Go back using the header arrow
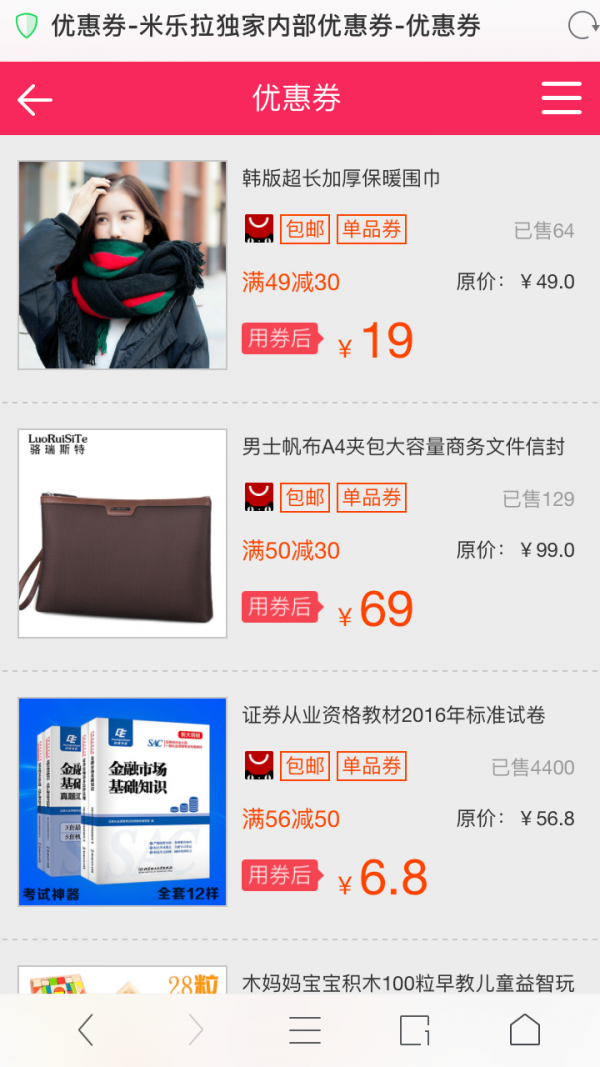 pyautogui.click(x=35, y=99)
